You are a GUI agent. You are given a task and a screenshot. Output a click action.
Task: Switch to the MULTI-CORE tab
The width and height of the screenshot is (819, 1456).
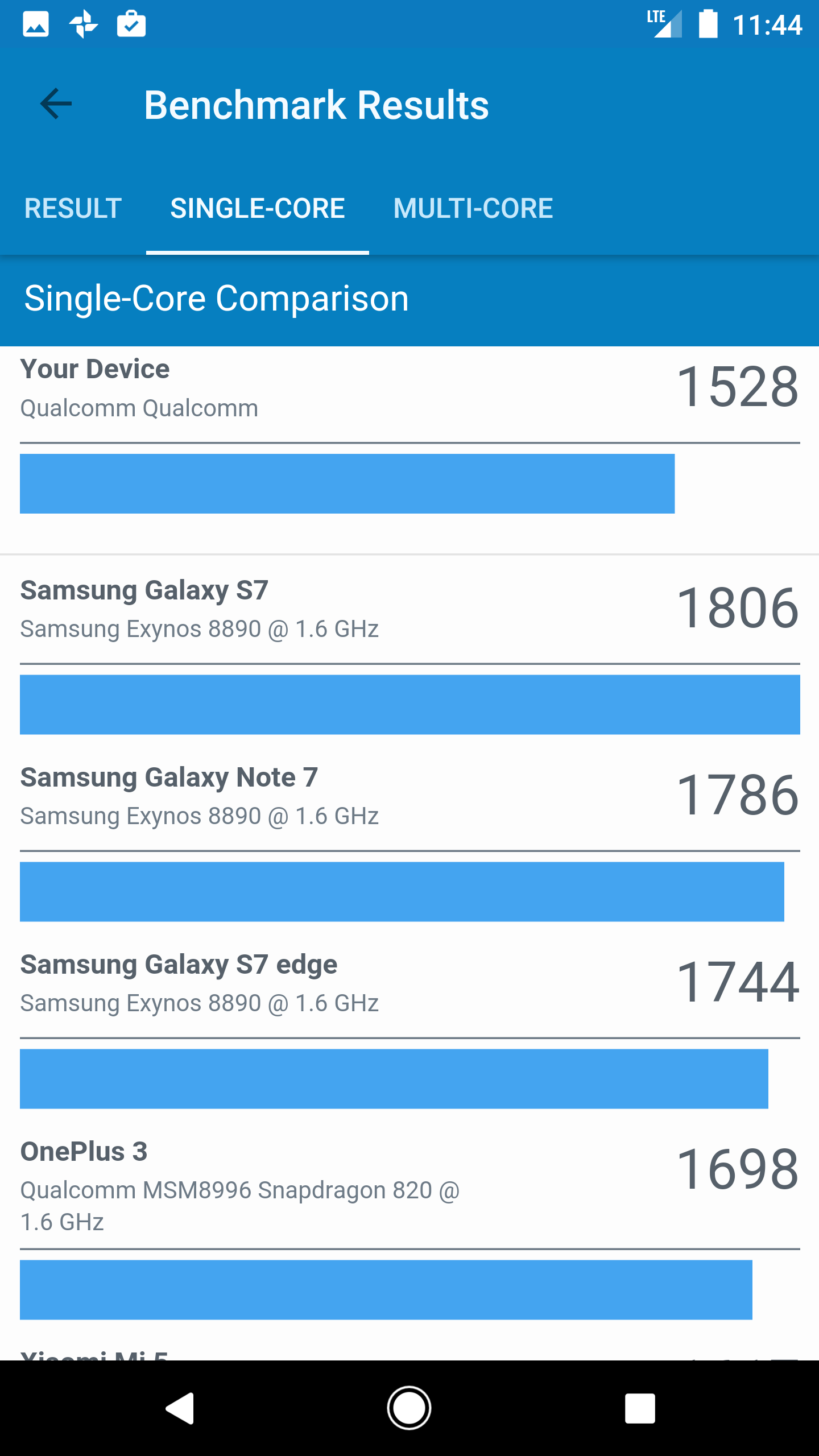pyautogui.click(x=473, y=208)
